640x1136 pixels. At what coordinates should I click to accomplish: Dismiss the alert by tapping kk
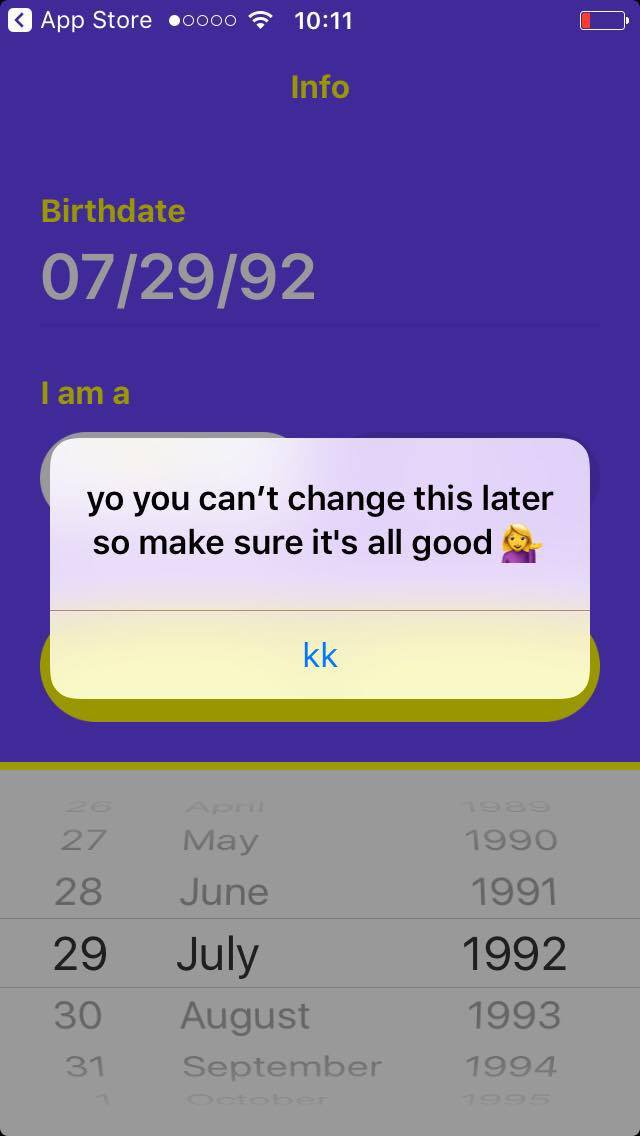[x=320, y=655]
